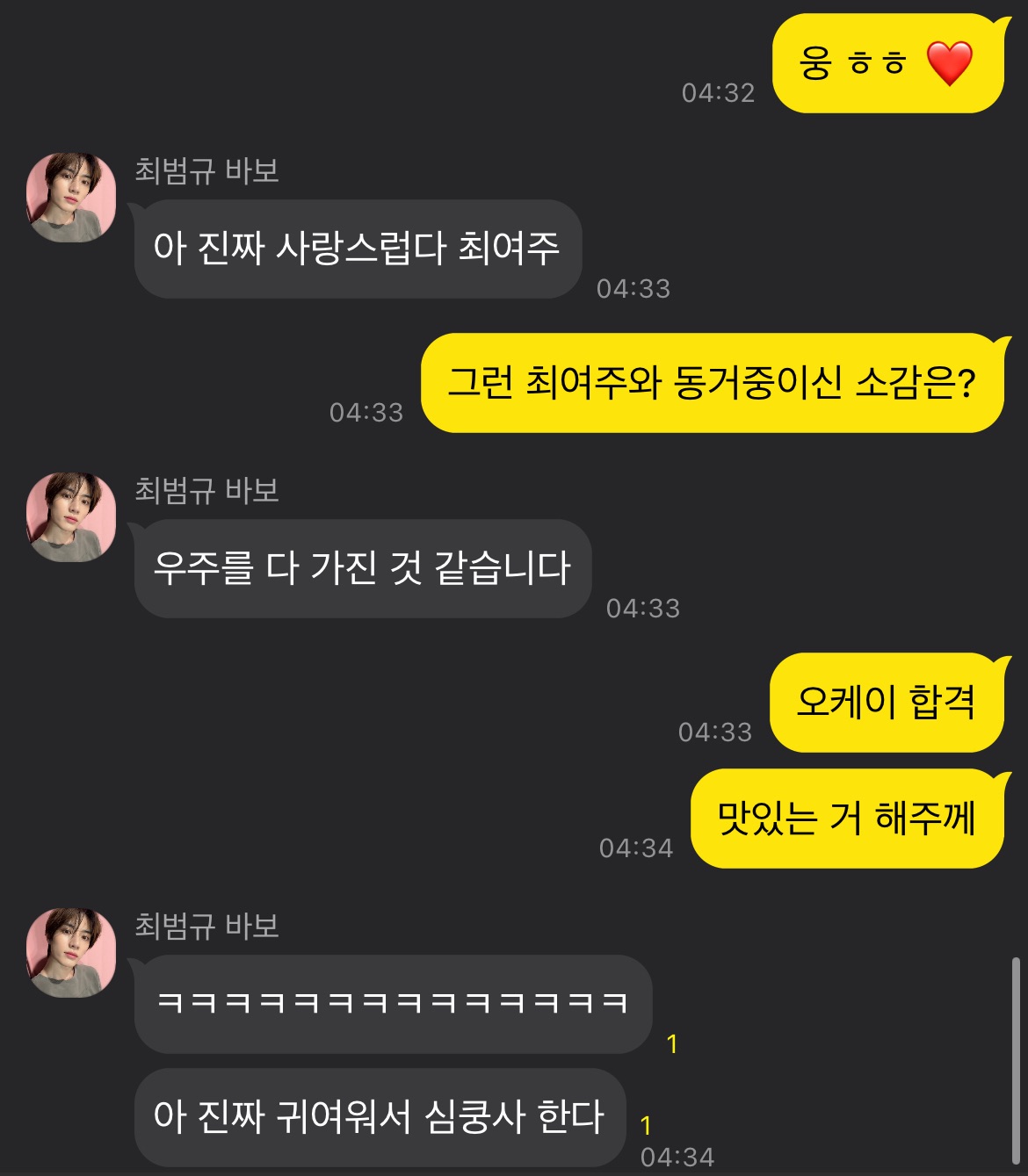1028x1176 pixels.
Task: Open sender profile photo beside "아 진짜 사랑스럽다 최여주"
Action: coord(71,198)
